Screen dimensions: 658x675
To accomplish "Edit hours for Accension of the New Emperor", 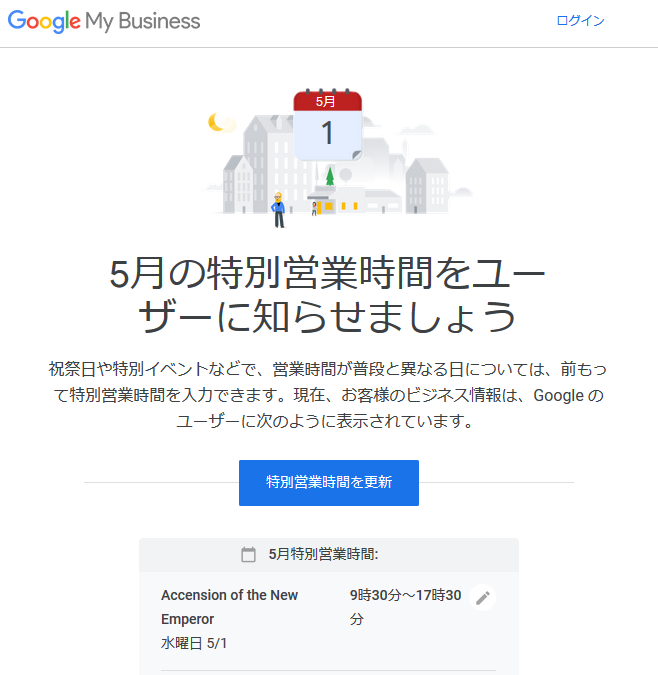I will 483,598.
